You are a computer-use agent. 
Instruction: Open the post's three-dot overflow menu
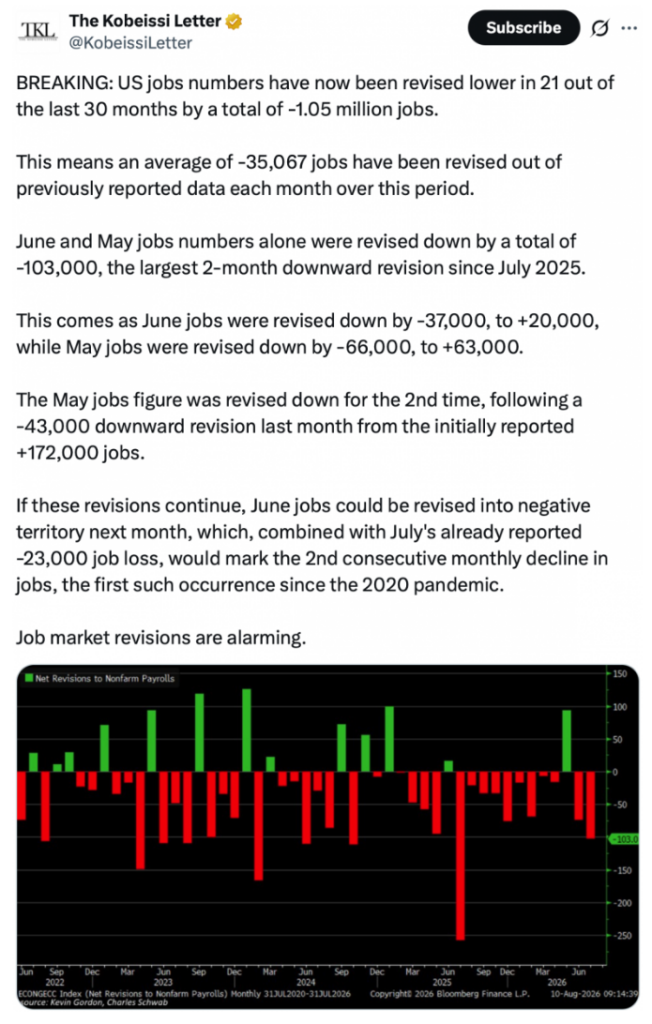pos(629,28)
